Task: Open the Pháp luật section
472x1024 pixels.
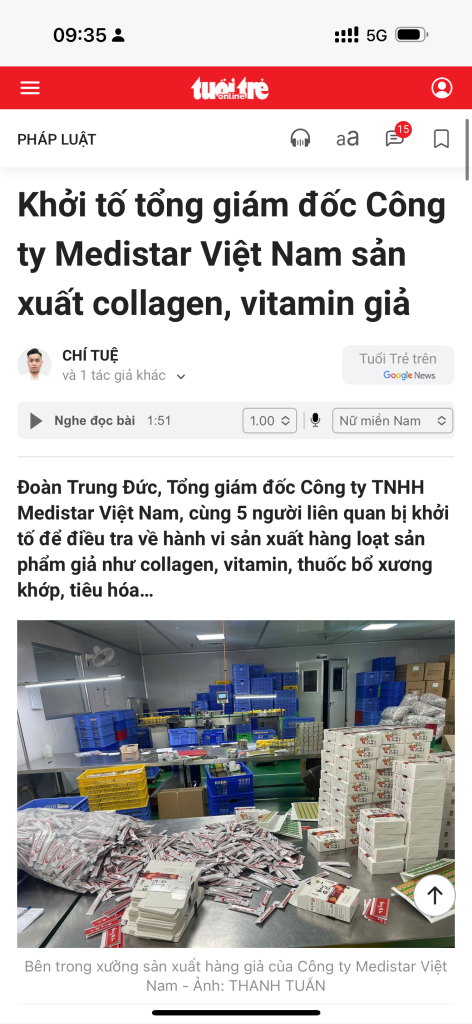Action: [57, 139]
